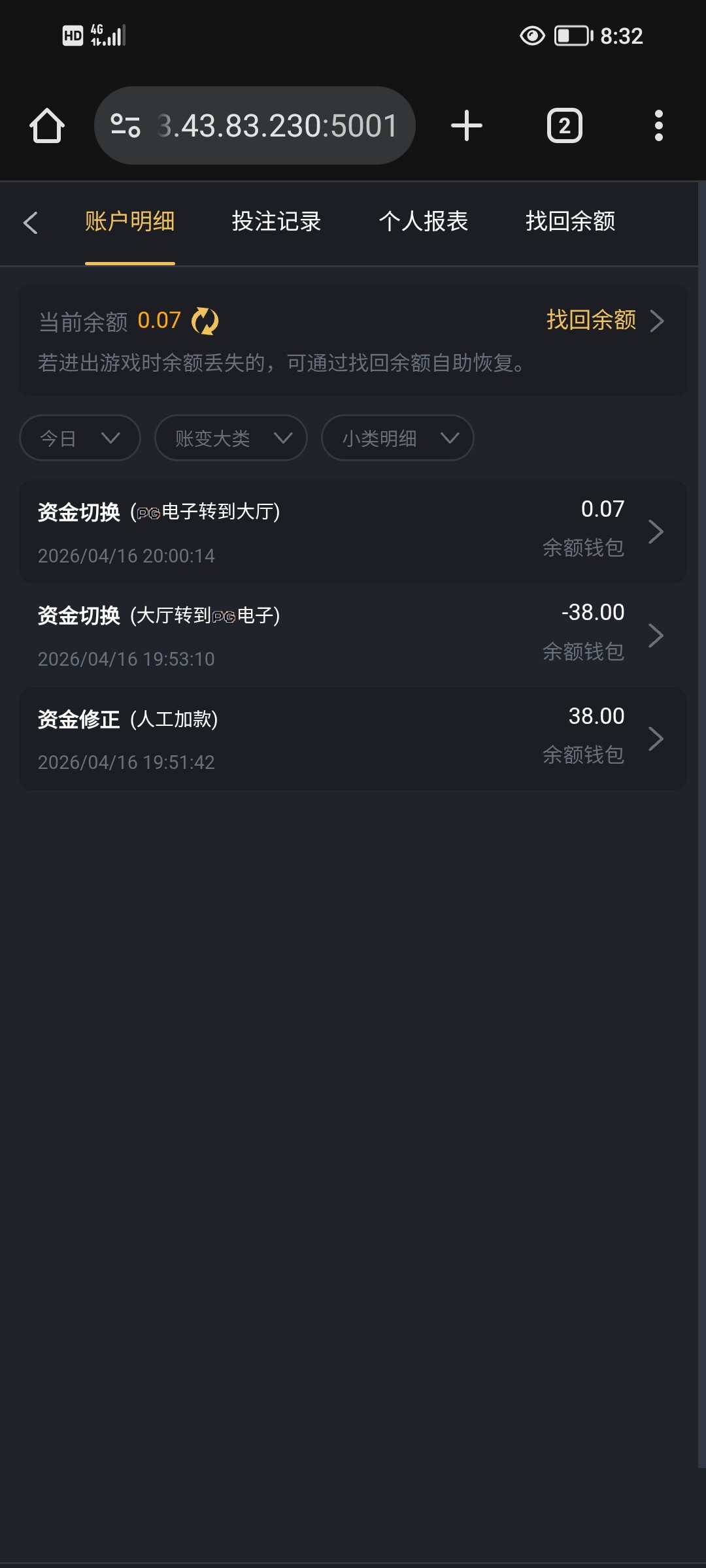Open the 小类明细 dropdown
The height and width of the screenshot is (1568, 706).
pyautogui.click(x=397, y=438)
